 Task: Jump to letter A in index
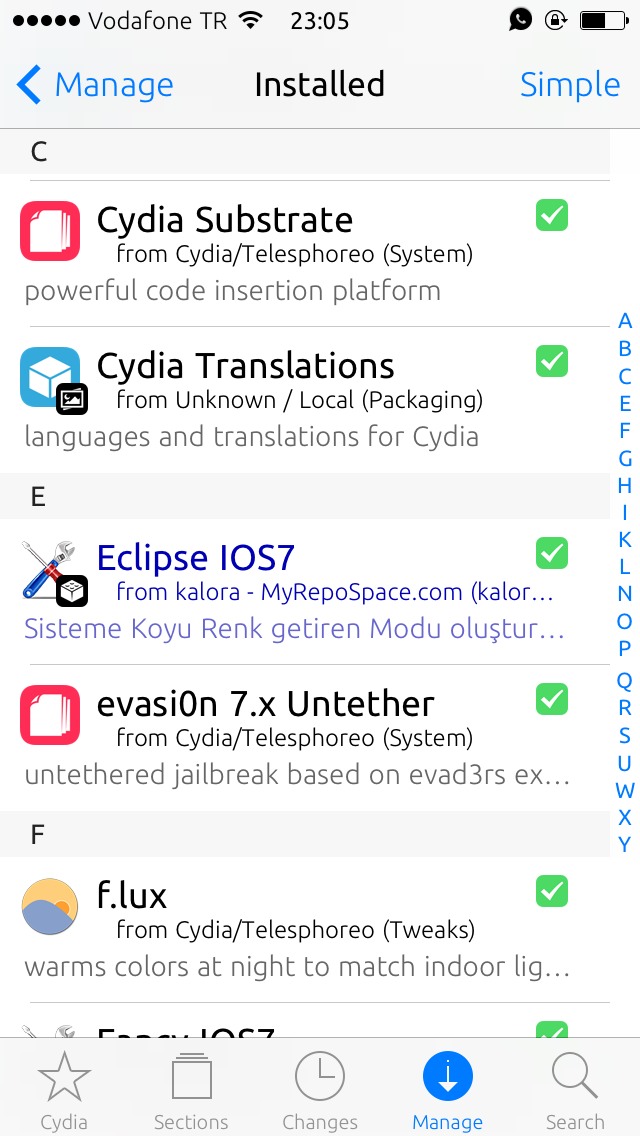[x=624, y=320]
